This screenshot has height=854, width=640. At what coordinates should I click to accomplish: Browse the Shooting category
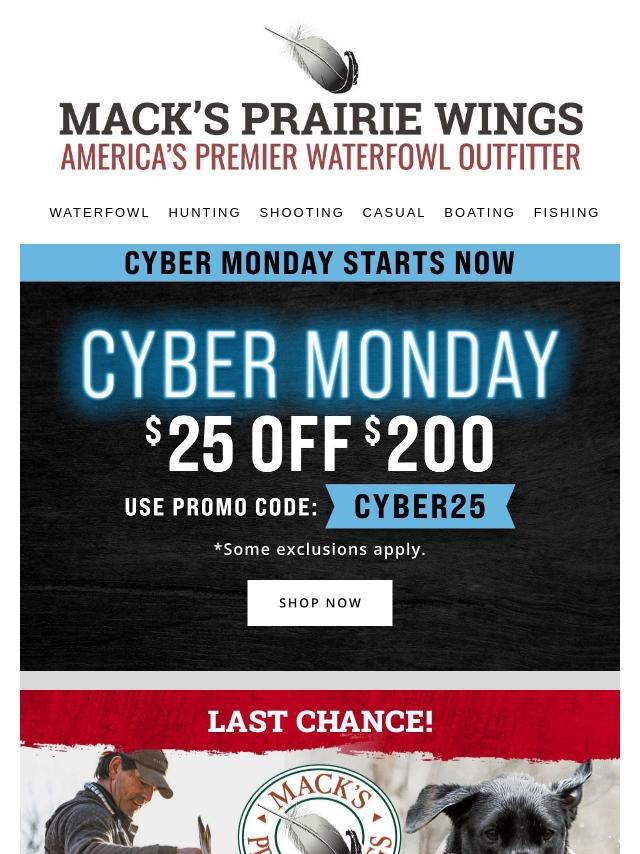pyautogui.click(x=301, y=213)
